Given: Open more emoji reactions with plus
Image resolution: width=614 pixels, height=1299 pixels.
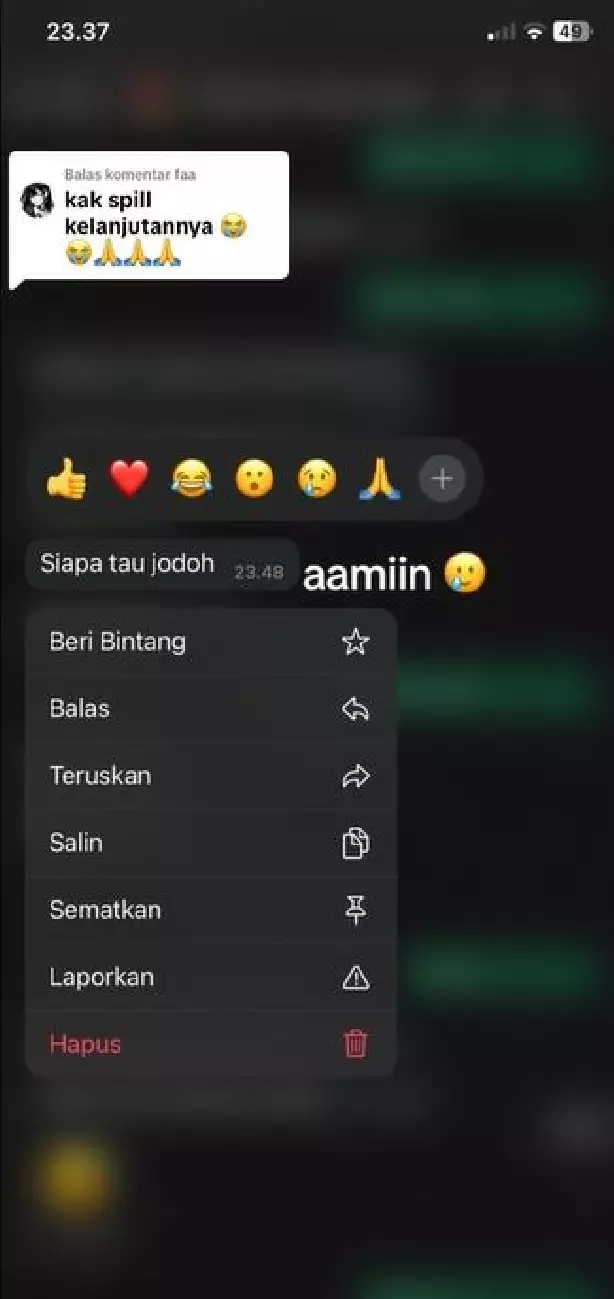Looking at the screenshot, I should point(441,480).
